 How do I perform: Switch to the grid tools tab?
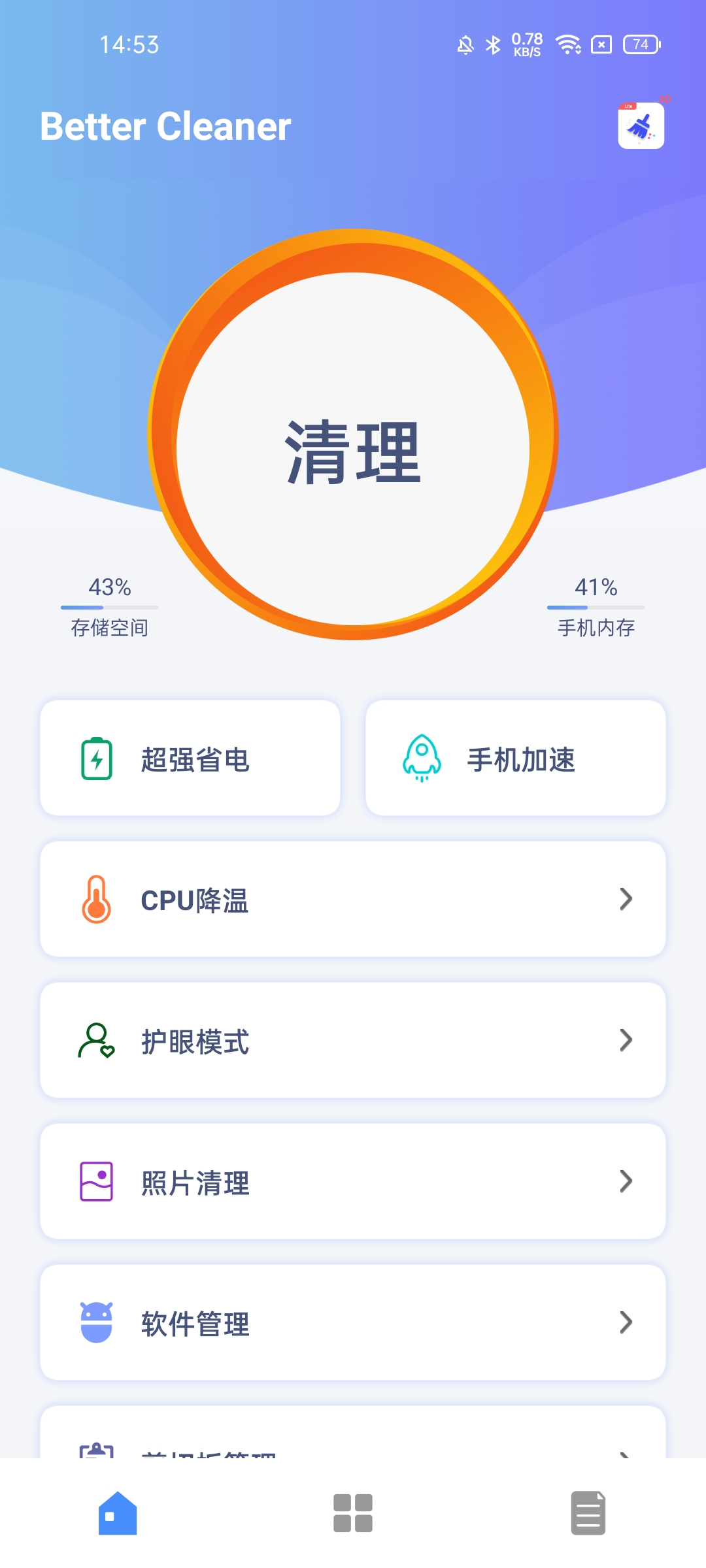(353, 1513)
